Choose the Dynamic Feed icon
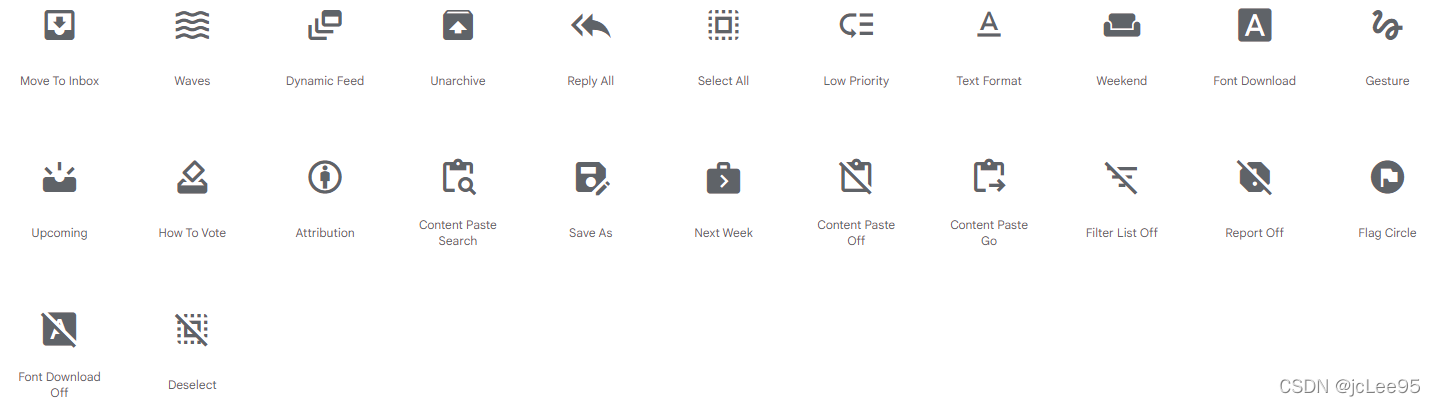The width and height of the screenshot is (1436, 406). [x=325, y=26]
